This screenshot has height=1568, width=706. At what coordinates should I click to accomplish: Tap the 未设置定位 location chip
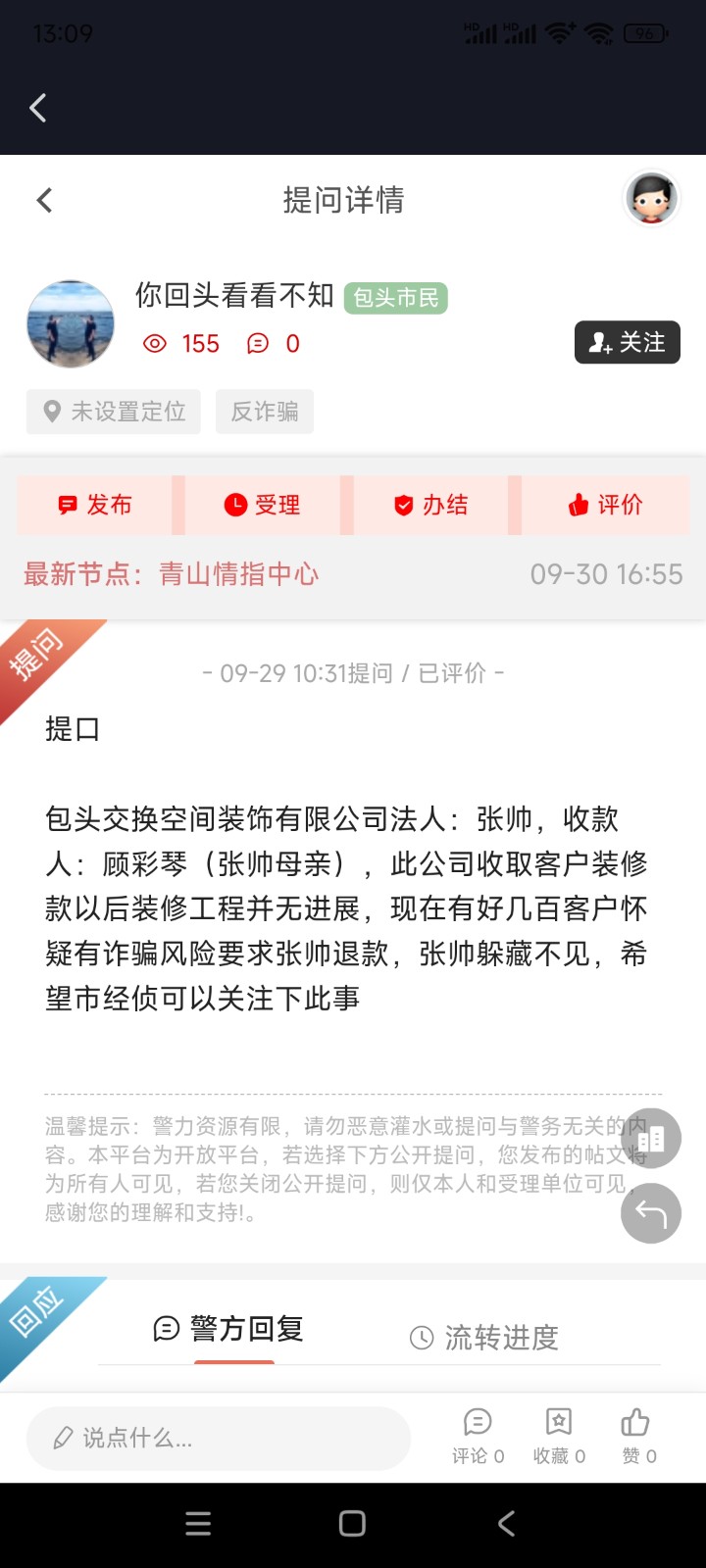pyautogui.click(x=114, y=412)
